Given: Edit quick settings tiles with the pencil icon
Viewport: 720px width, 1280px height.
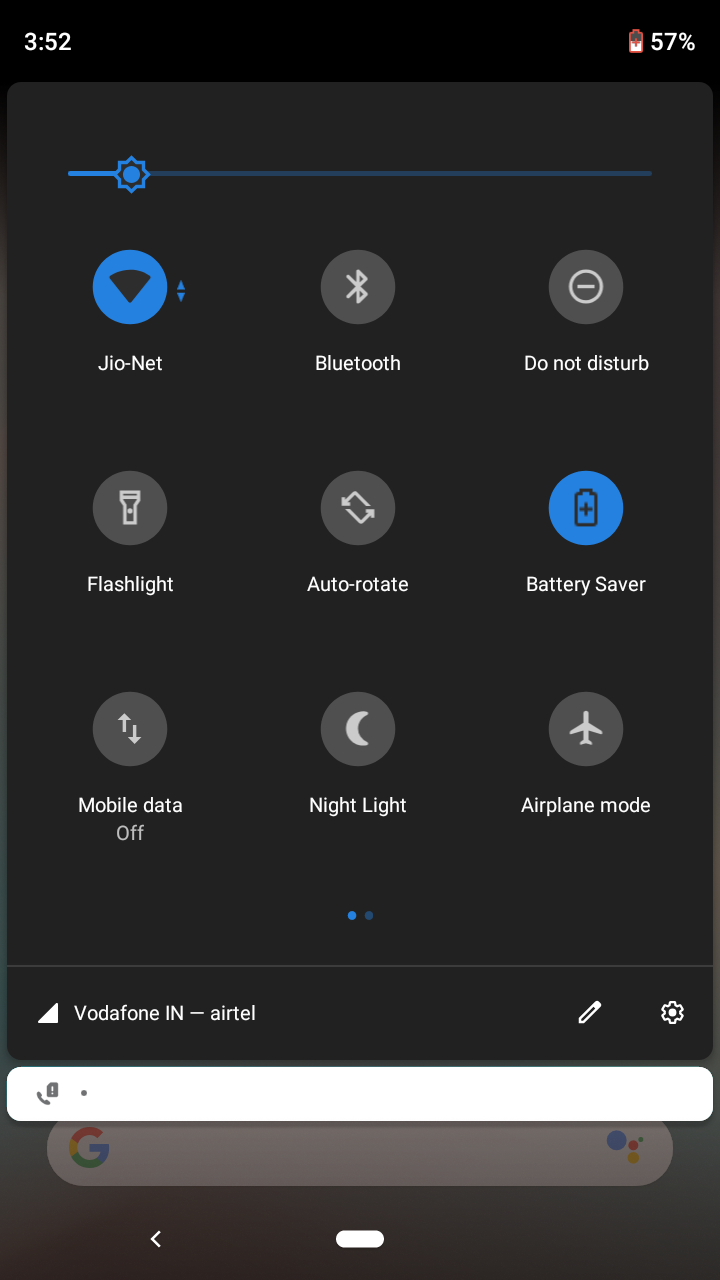Looking at the screenshot, I should point(590,1013).
